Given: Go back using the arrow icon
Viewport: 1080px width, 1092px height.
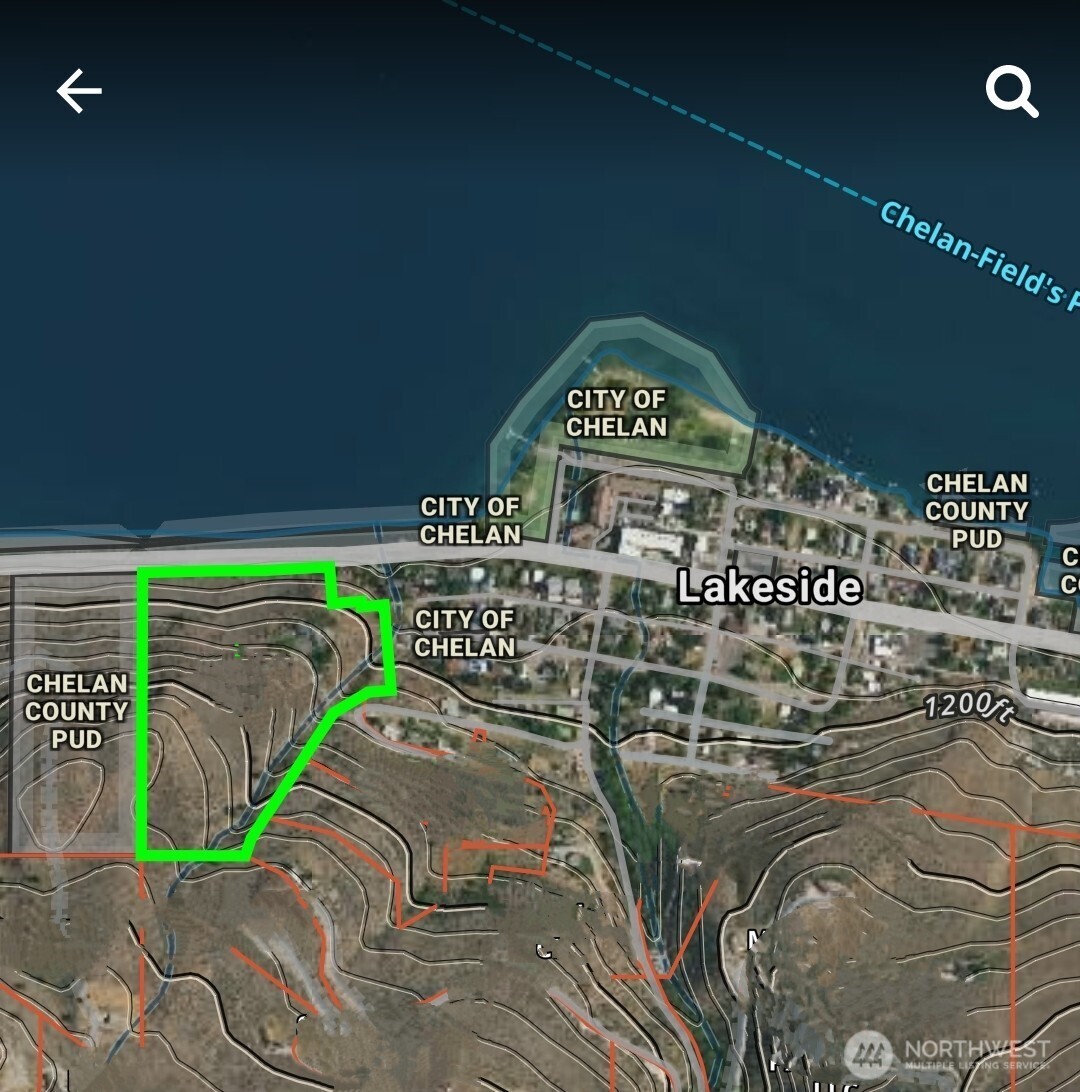Looking at the screenshot, I should pos(79,92).
